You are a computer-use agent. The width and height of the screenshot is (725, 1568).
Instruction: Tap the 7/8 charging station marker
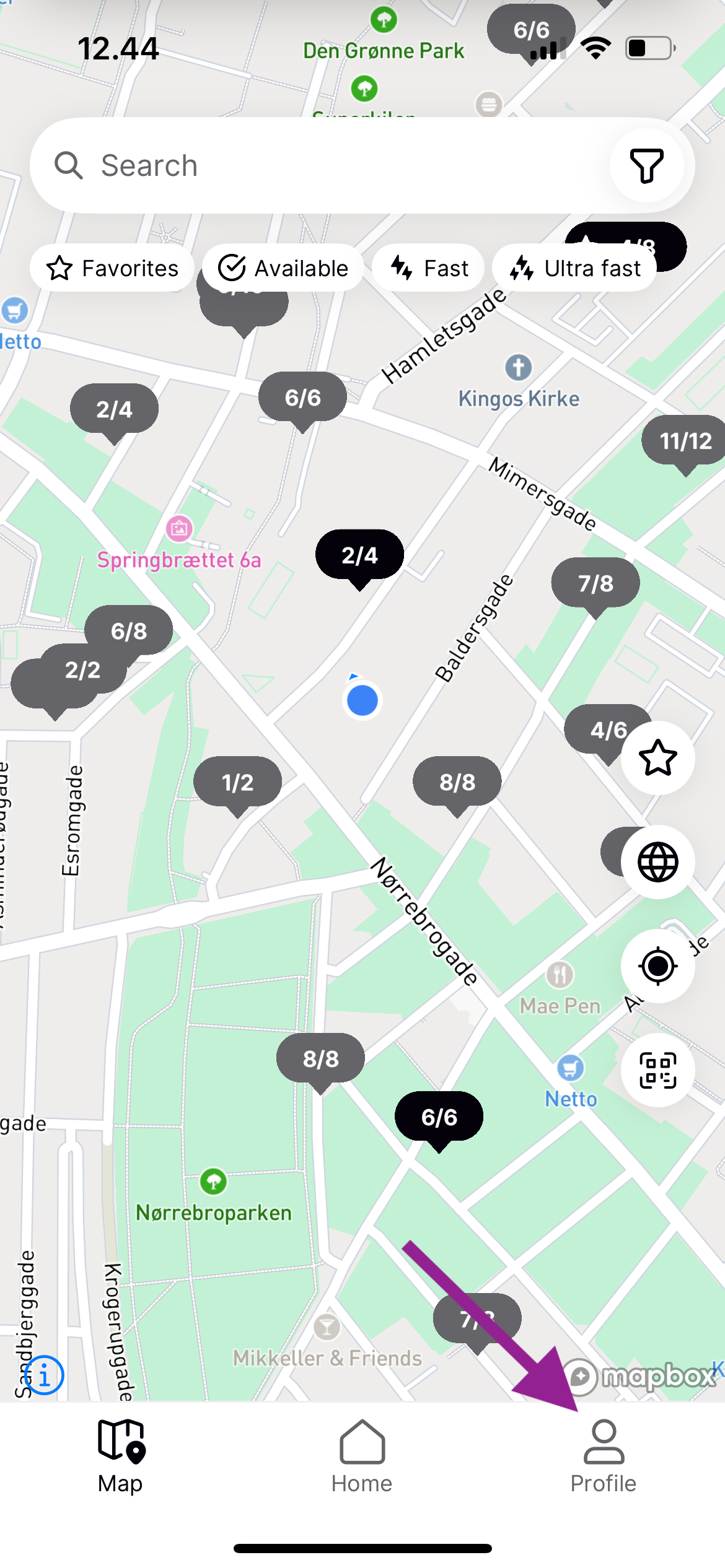click(x=595, y=583)
